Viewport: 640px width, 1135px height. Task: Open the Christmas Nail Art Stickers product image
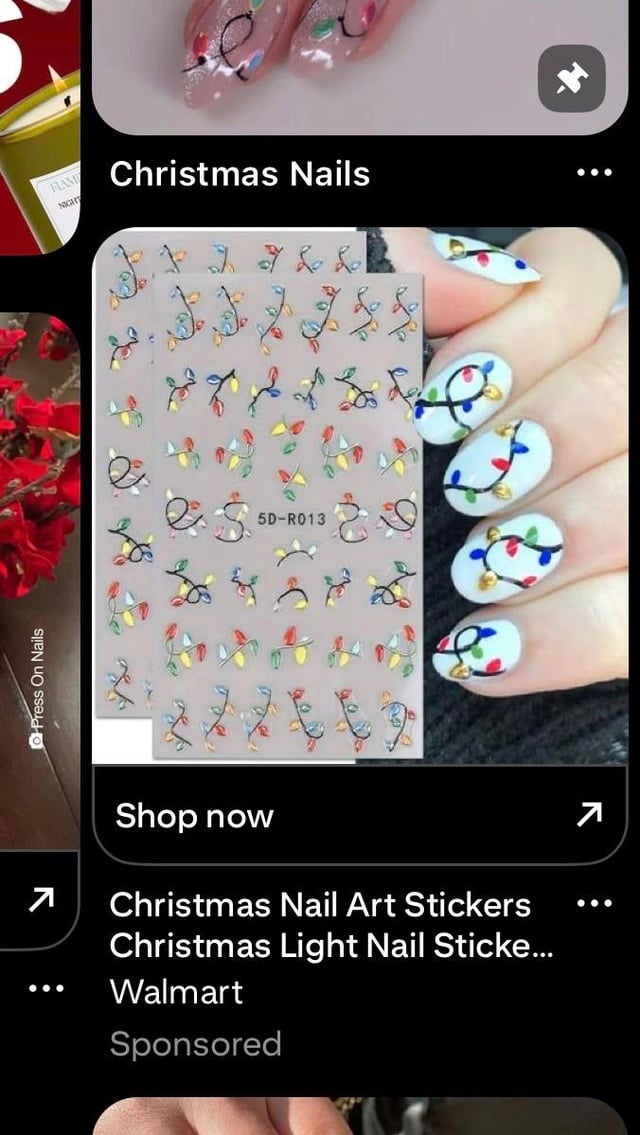tap(360, 495)
